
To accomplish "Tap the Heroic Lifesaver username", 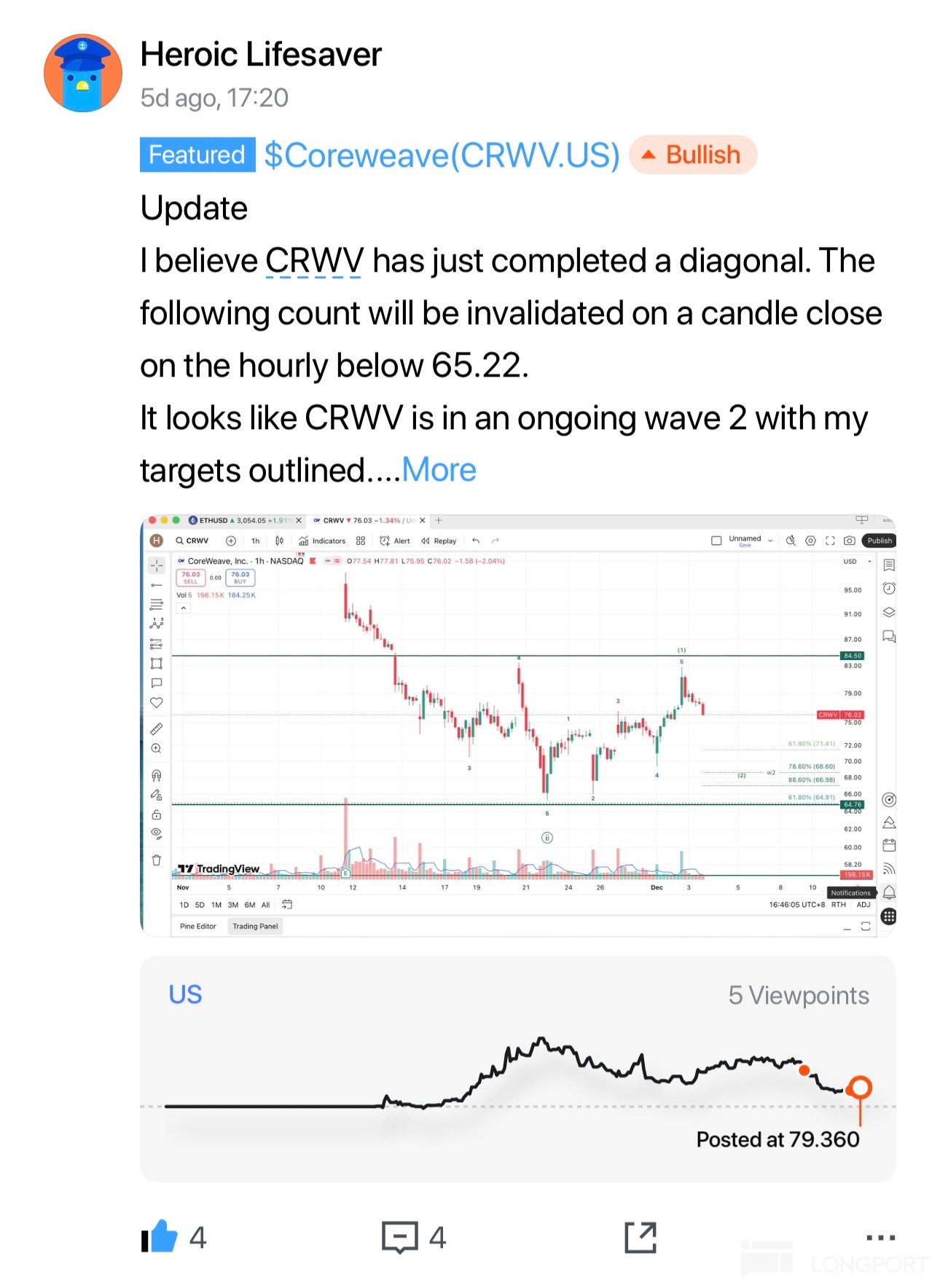I will pos(261,55).
